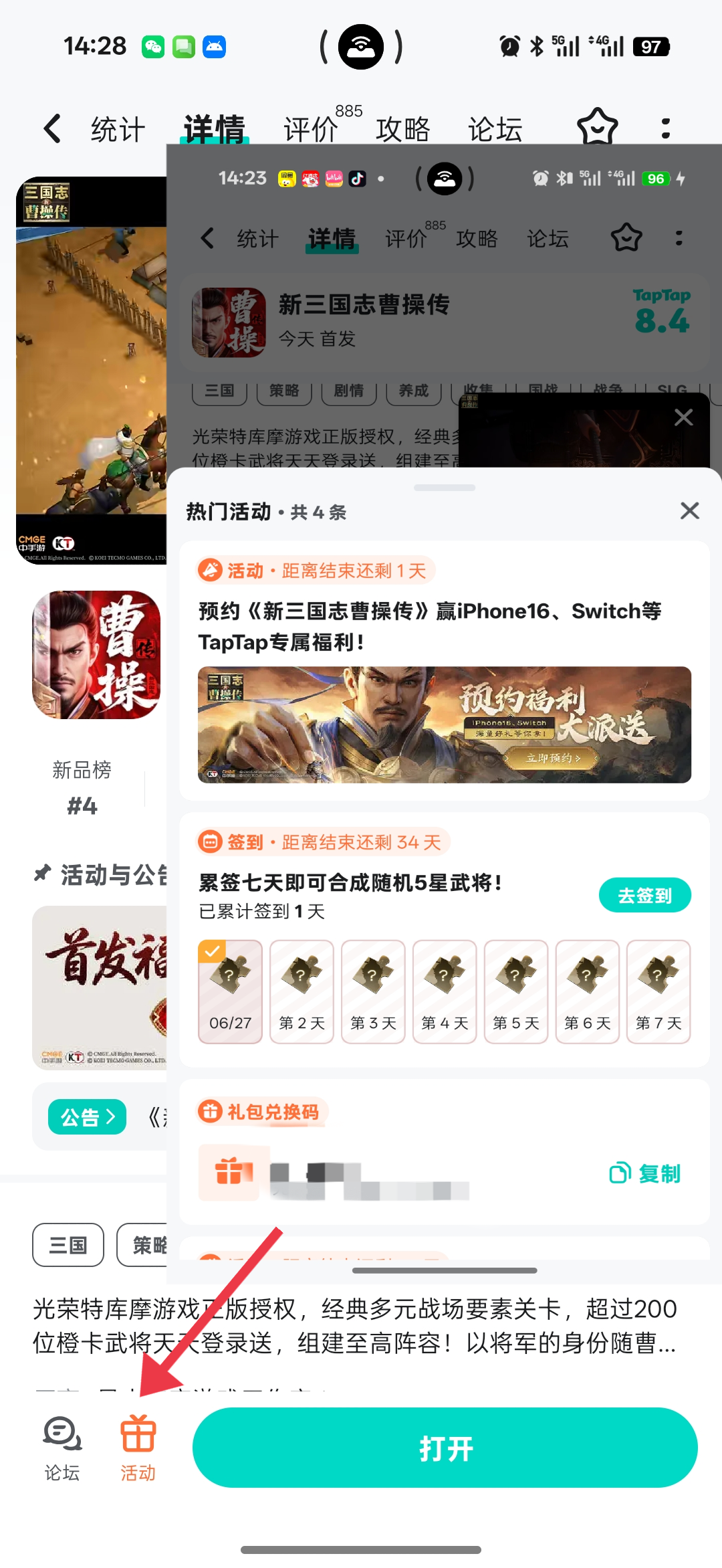Select the 三国 tag chip
The height and width of the screenshot is (1568, 722).
coord(68,1245)
